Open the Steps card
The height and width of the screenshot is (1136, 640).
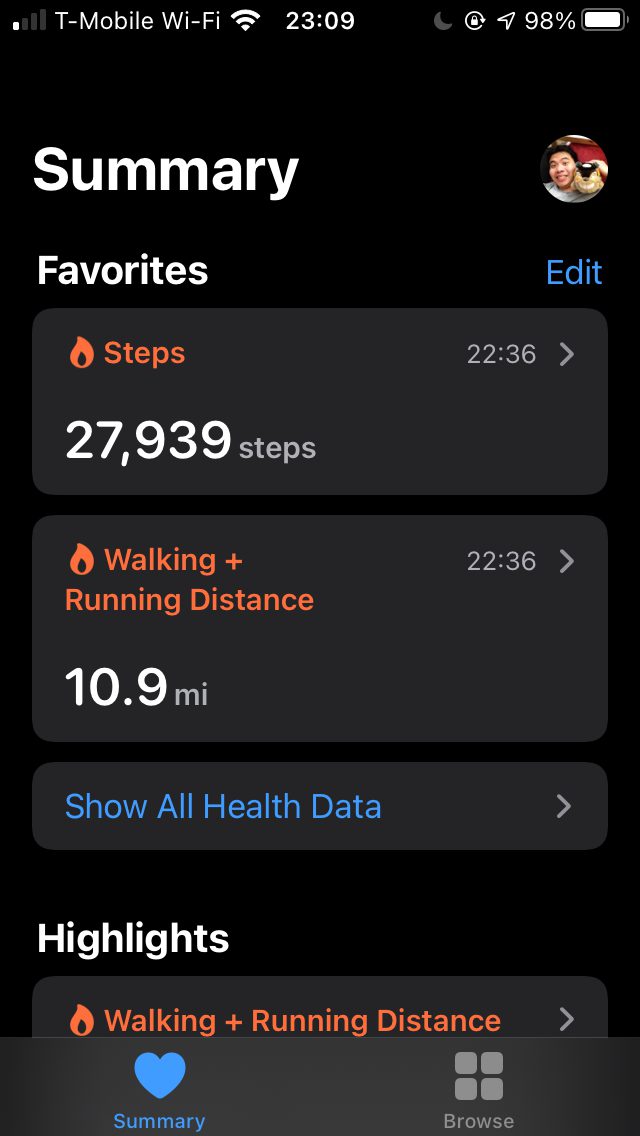pyautogui.click(x=320, y=401)
